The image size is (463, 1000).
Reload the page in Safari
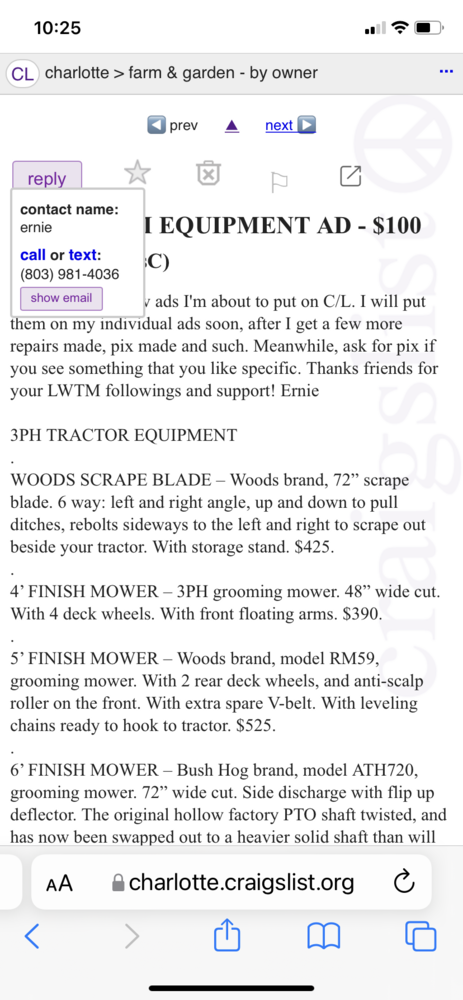tap(404, 883)
